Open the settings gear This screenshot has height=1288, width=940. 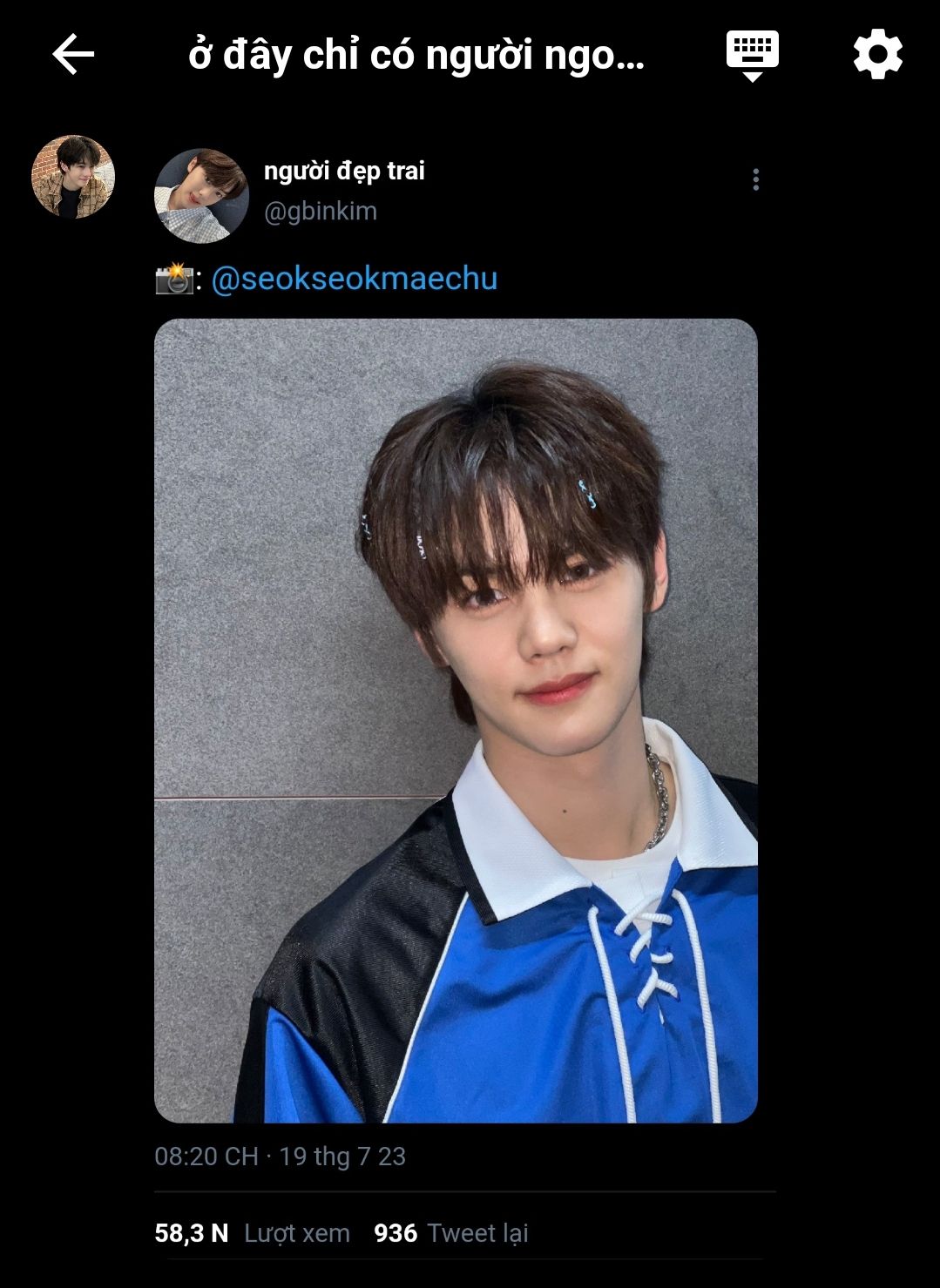877,55
